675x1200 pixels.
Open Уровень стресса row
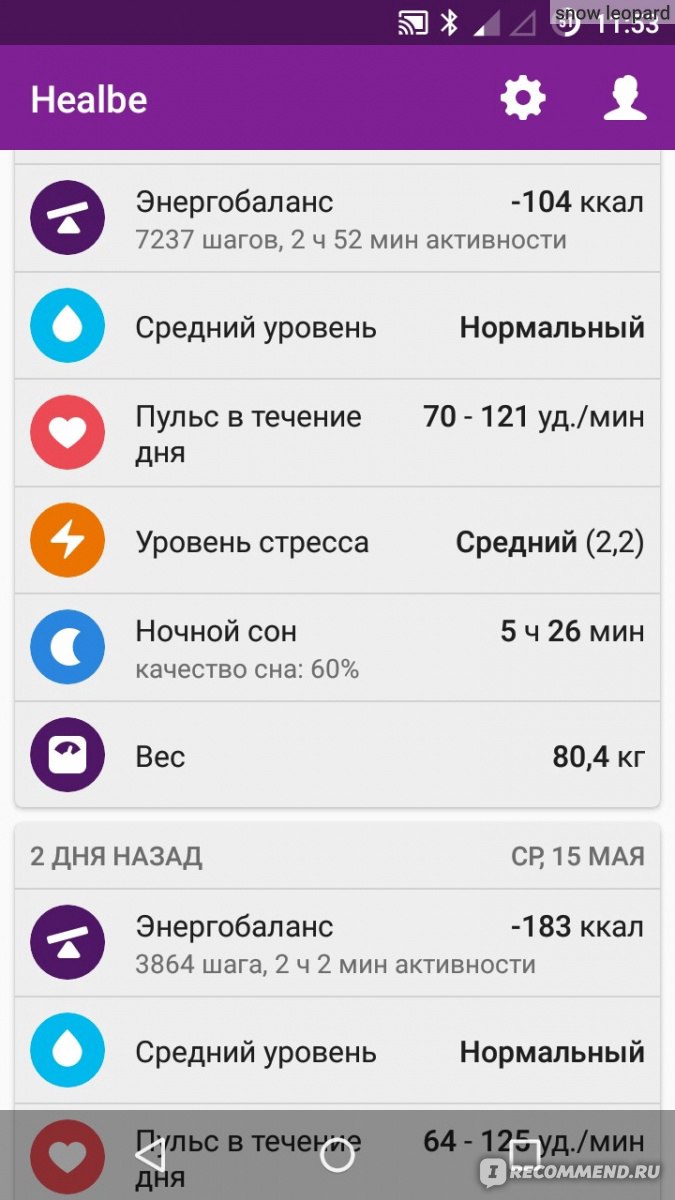click(337, 541)
